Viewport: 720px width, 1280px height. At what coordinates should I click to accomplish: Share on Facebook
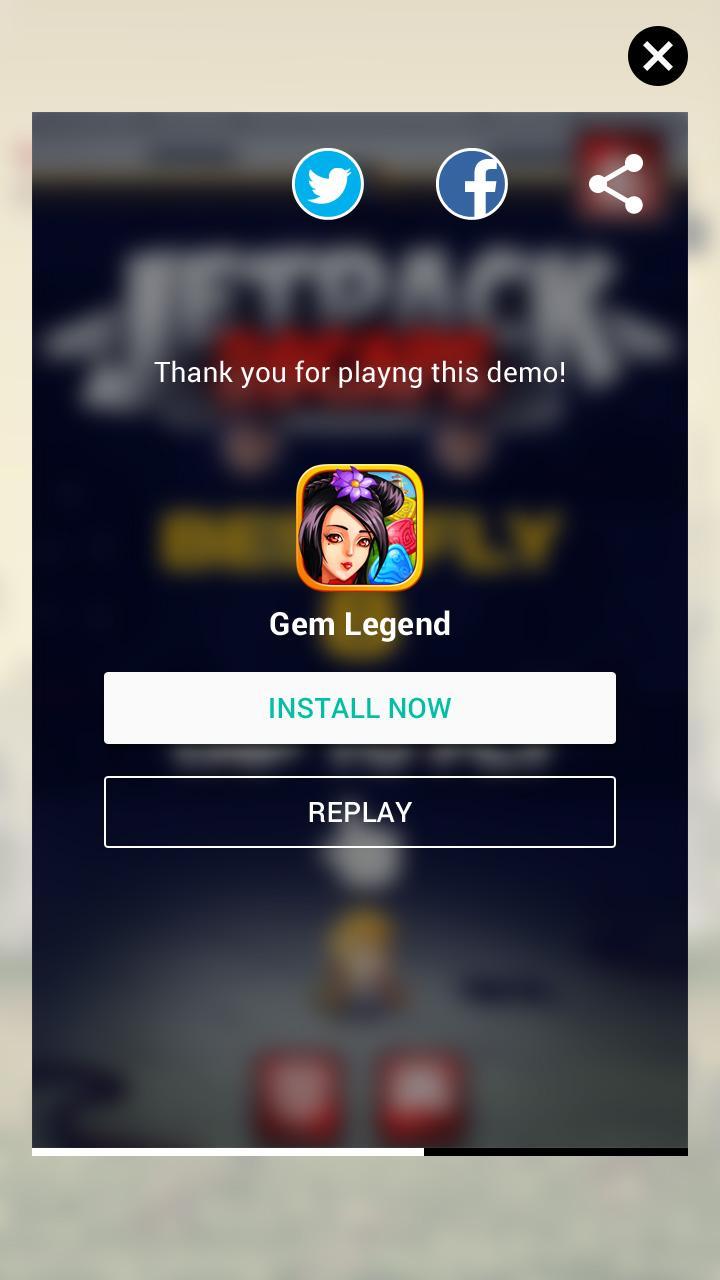point(472,184)
